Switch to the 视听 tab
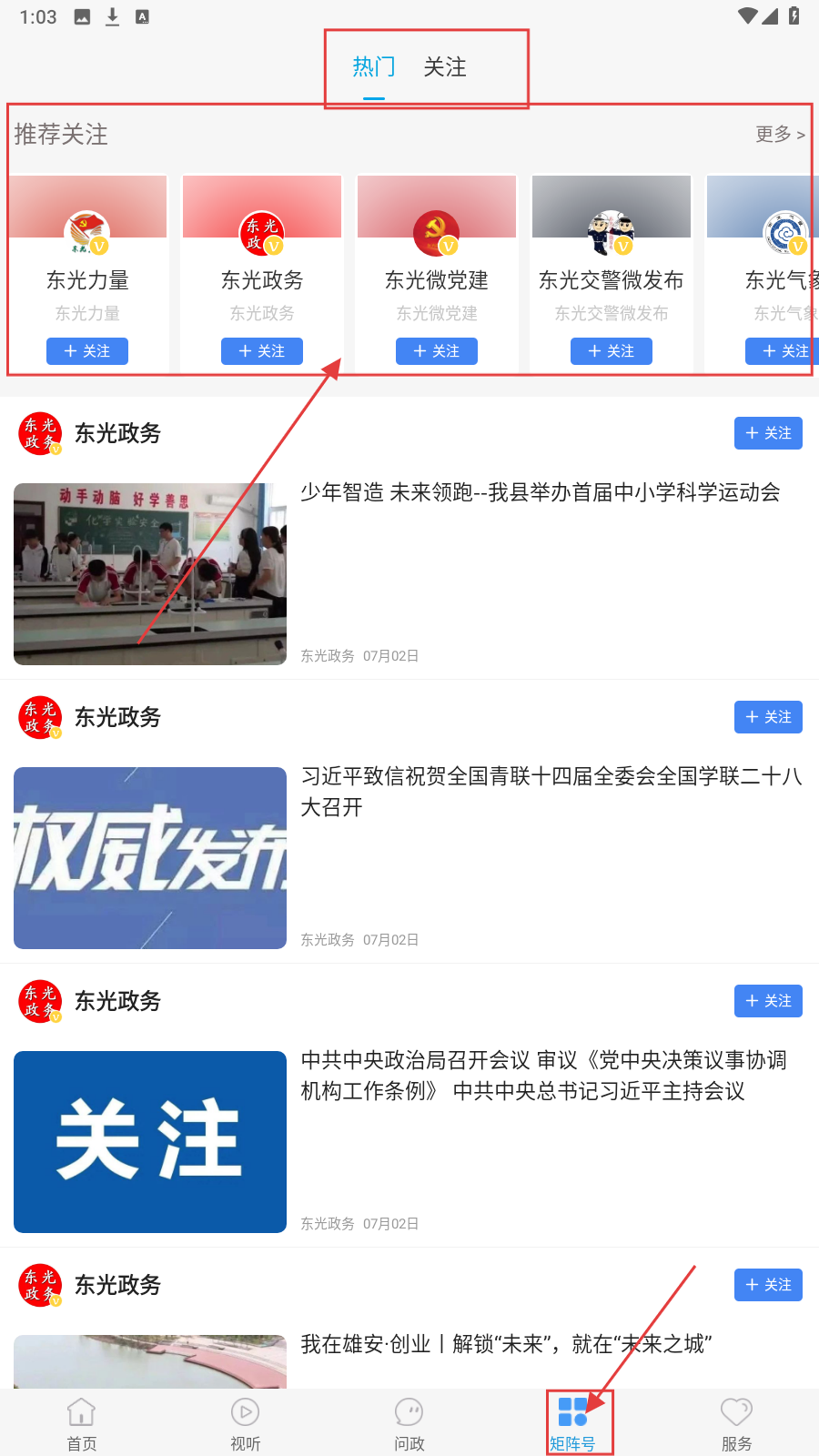Image resolution: width=819 pixels, height=1456 pixels. pos(246,1424)
